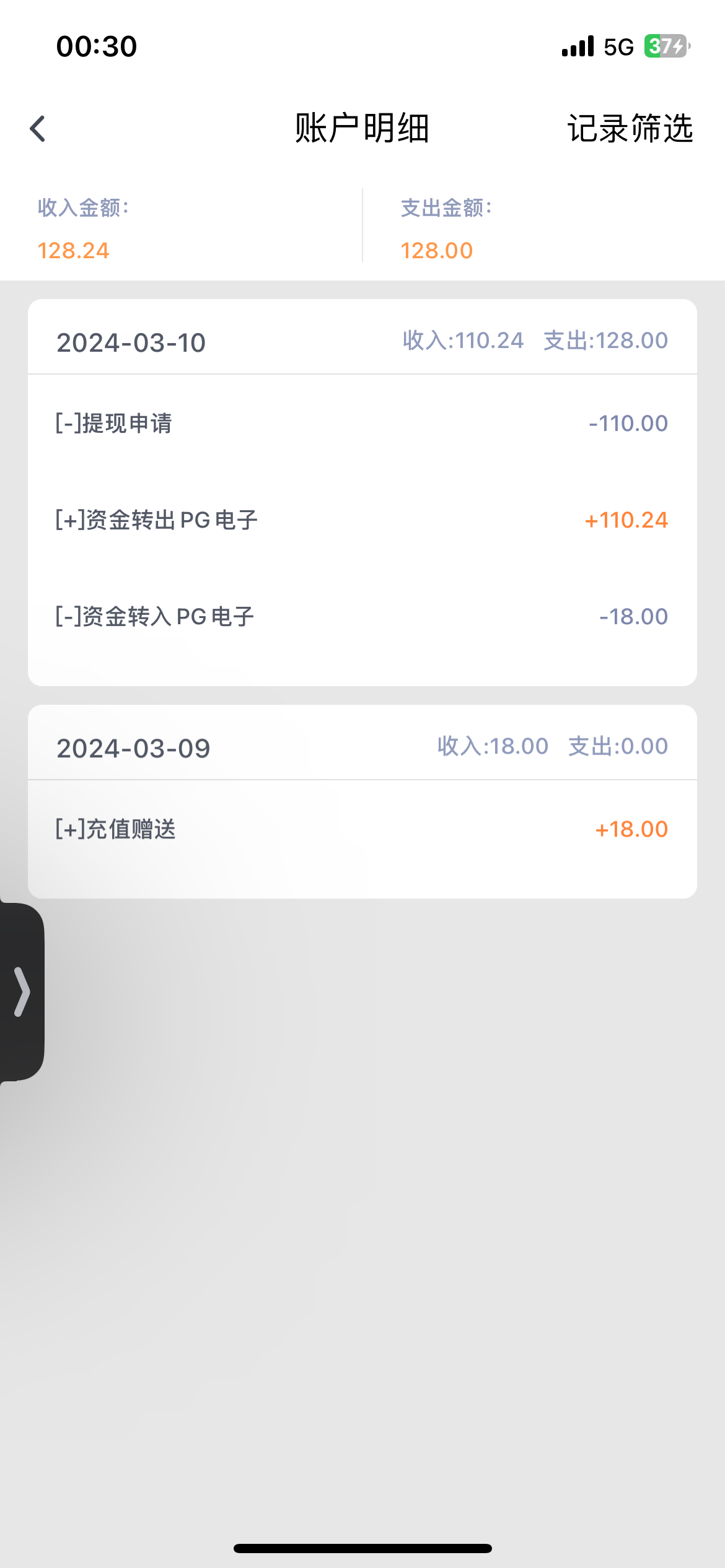Open the 充值赠送 record

pos(362,829)
